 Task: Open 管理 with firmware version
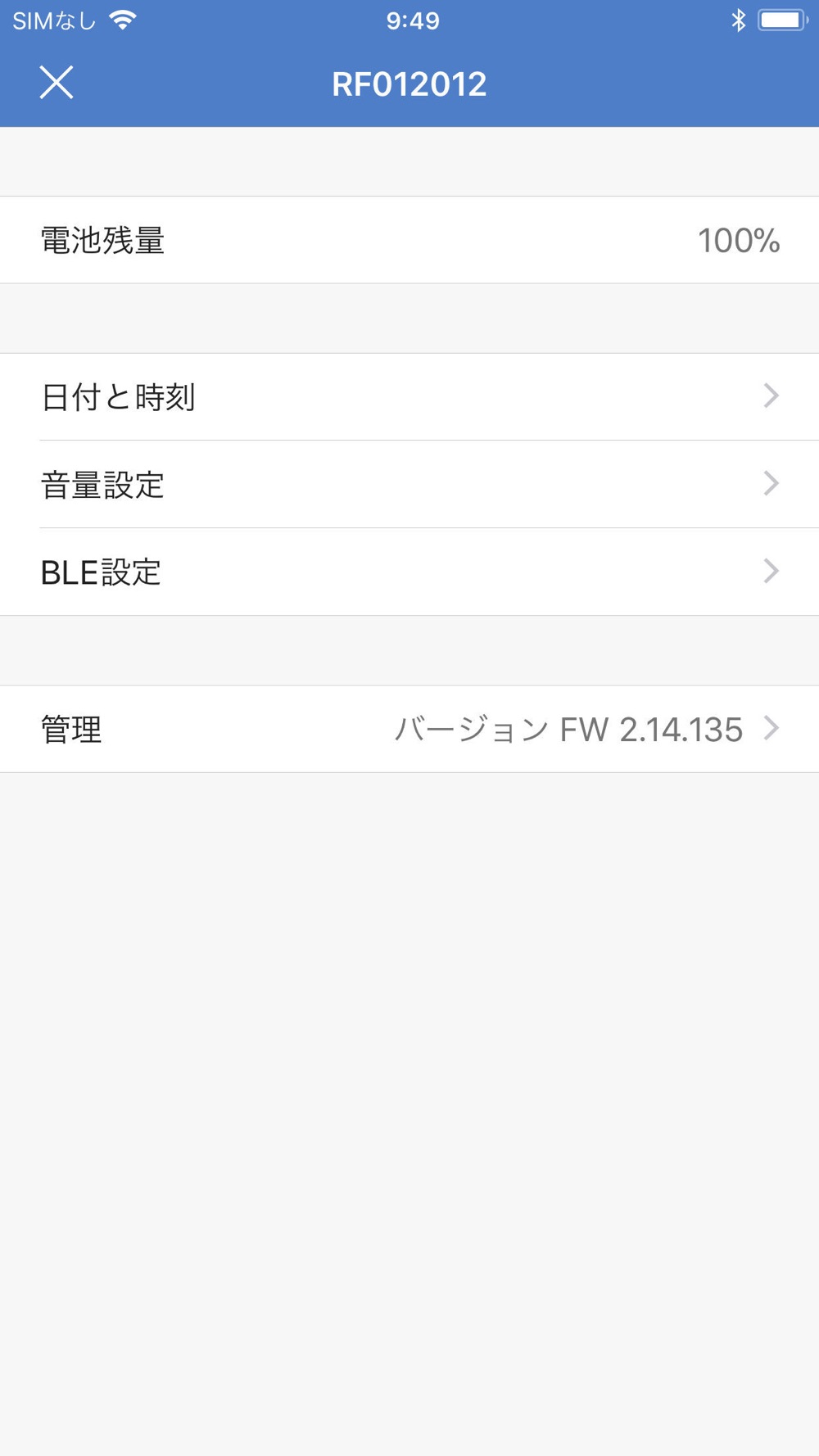(x=409, y=729)
